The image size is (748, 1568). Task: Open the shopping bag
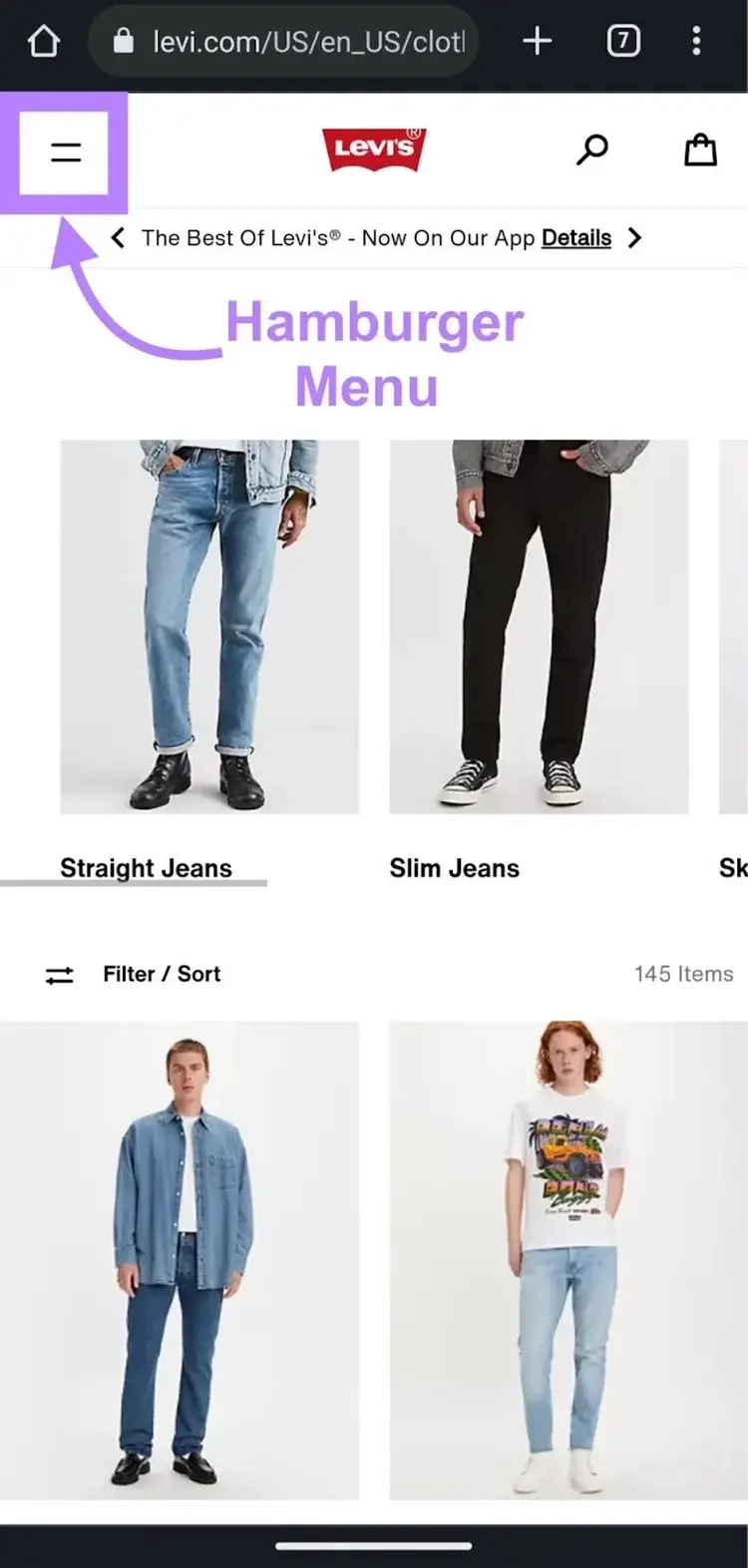[700, 150]
